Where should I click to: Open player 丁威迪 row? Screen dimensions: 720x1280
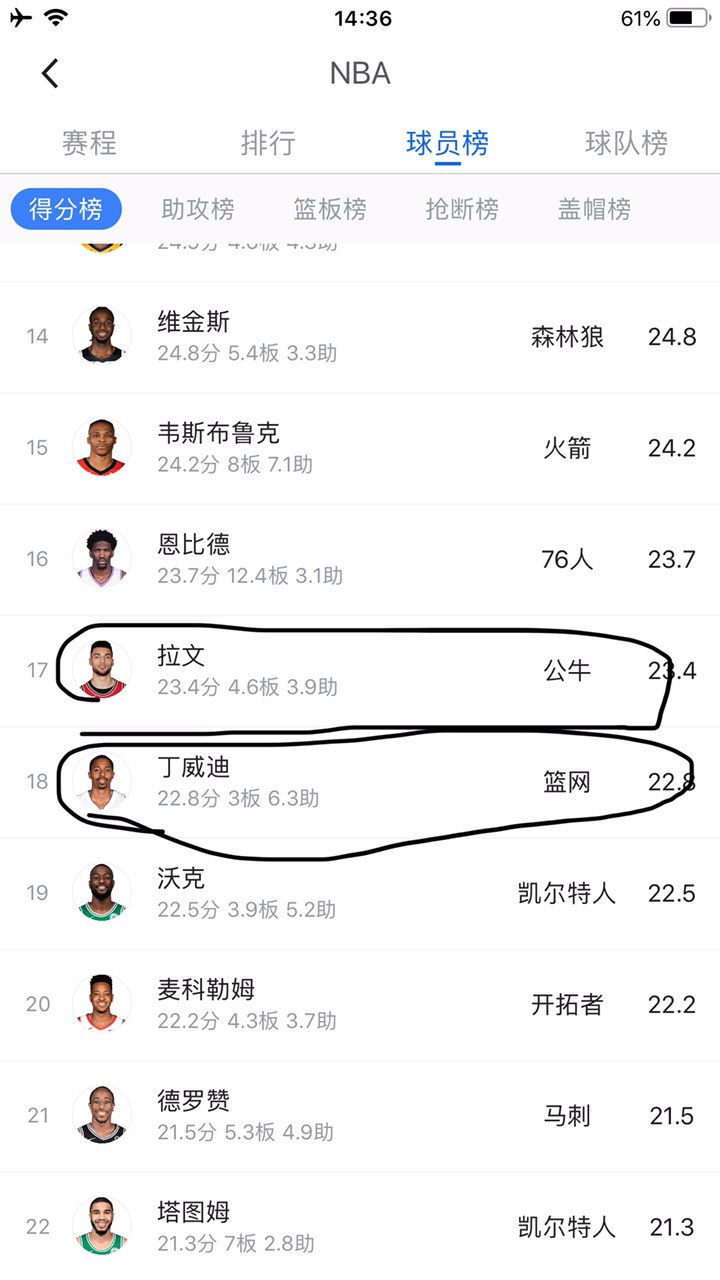pyautogui.click(x=360, y=781)
